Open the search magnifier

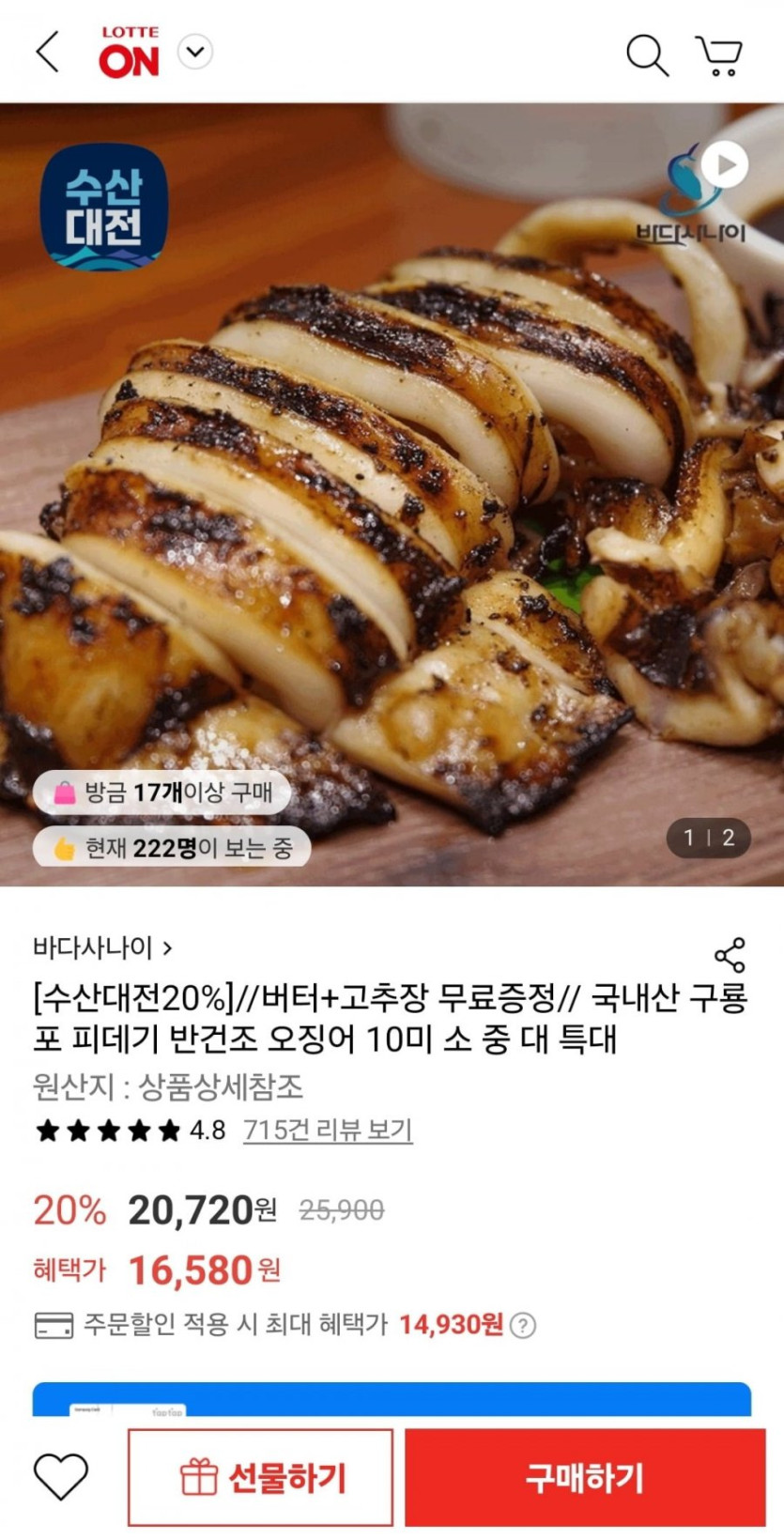(647, 54)
